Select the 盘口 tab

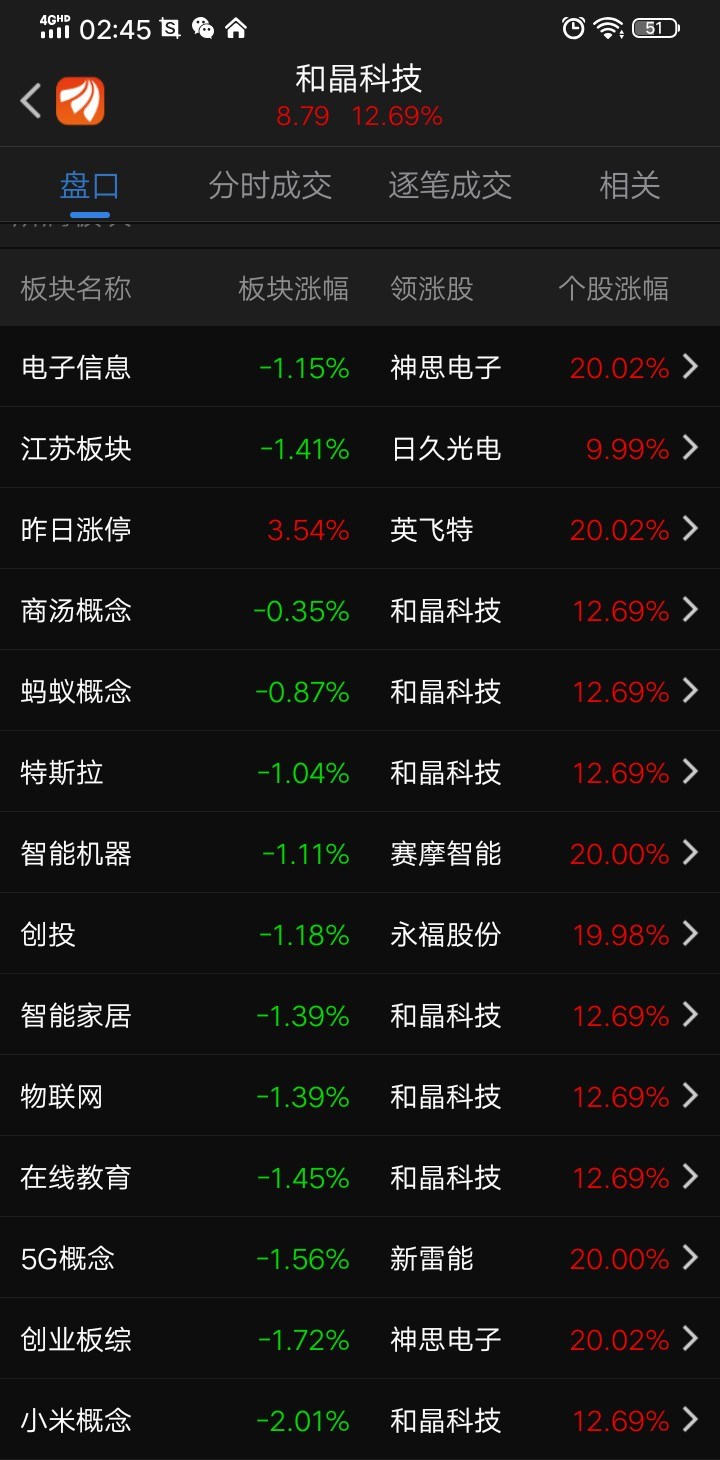(x=90, y=185)
